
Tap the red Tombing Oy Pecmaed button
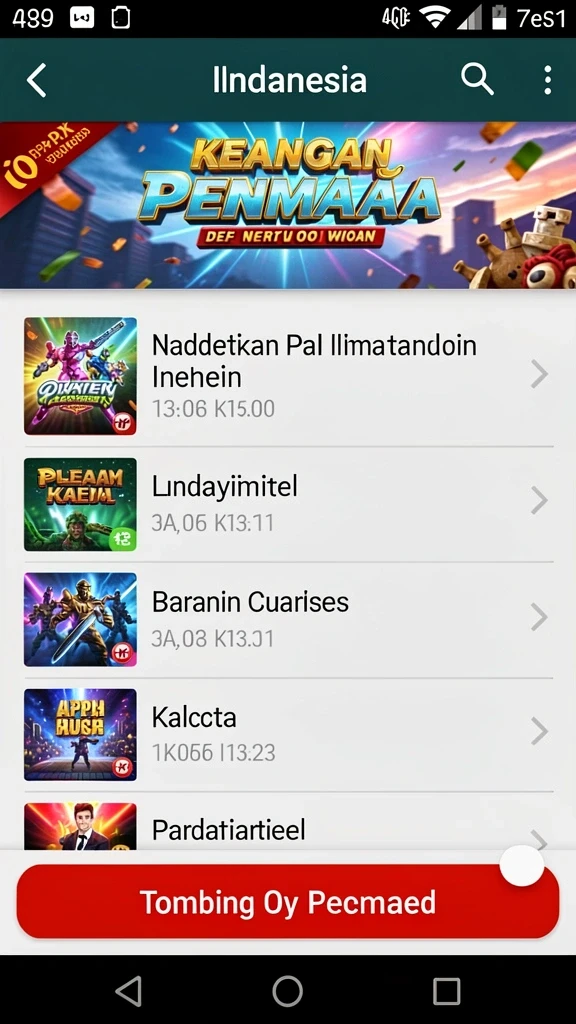[288, 902]
